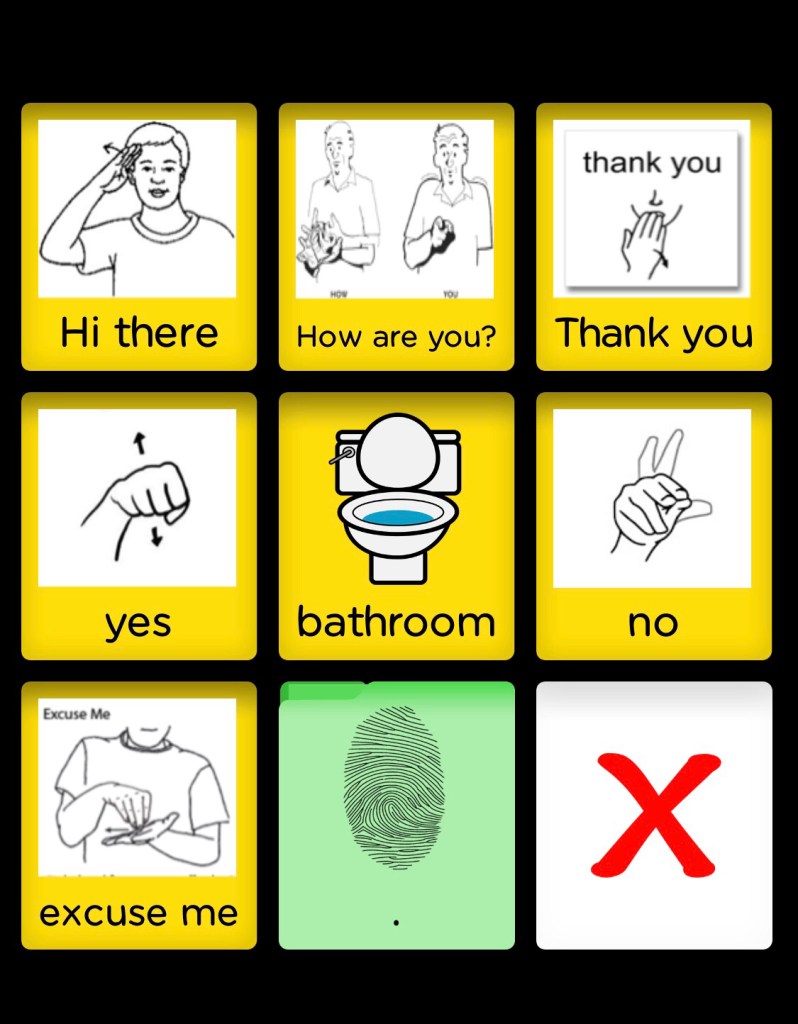Tap the excuse me tile

(x=138, y=815)
